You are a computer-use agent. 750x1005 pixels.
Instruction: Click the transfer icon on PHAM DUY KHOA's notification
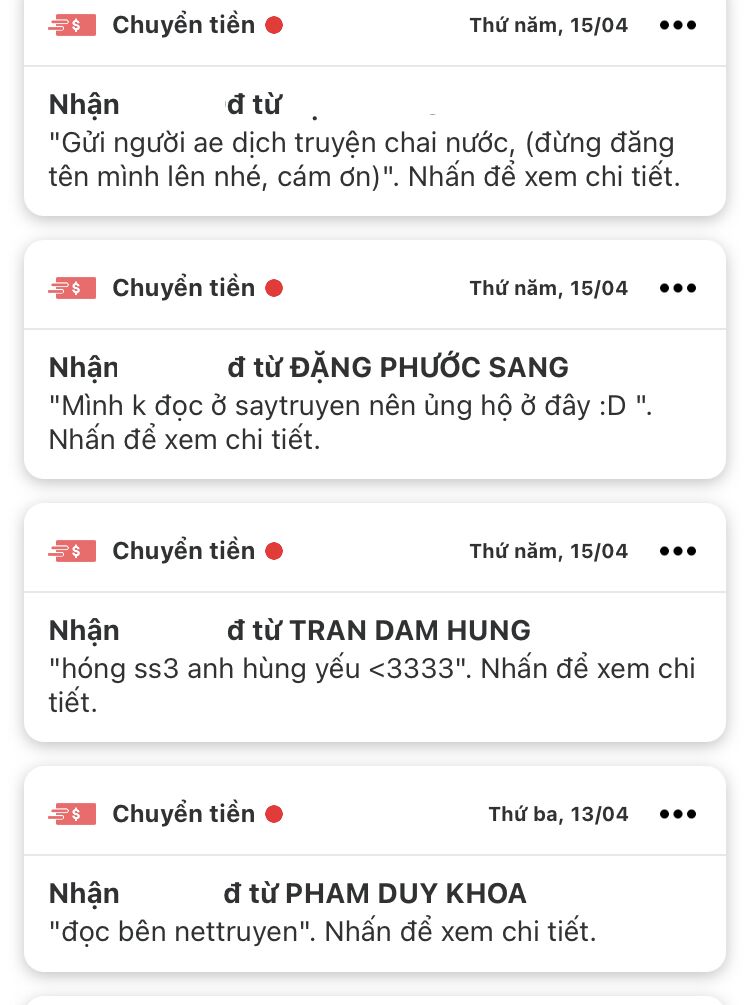coord(71,813)
